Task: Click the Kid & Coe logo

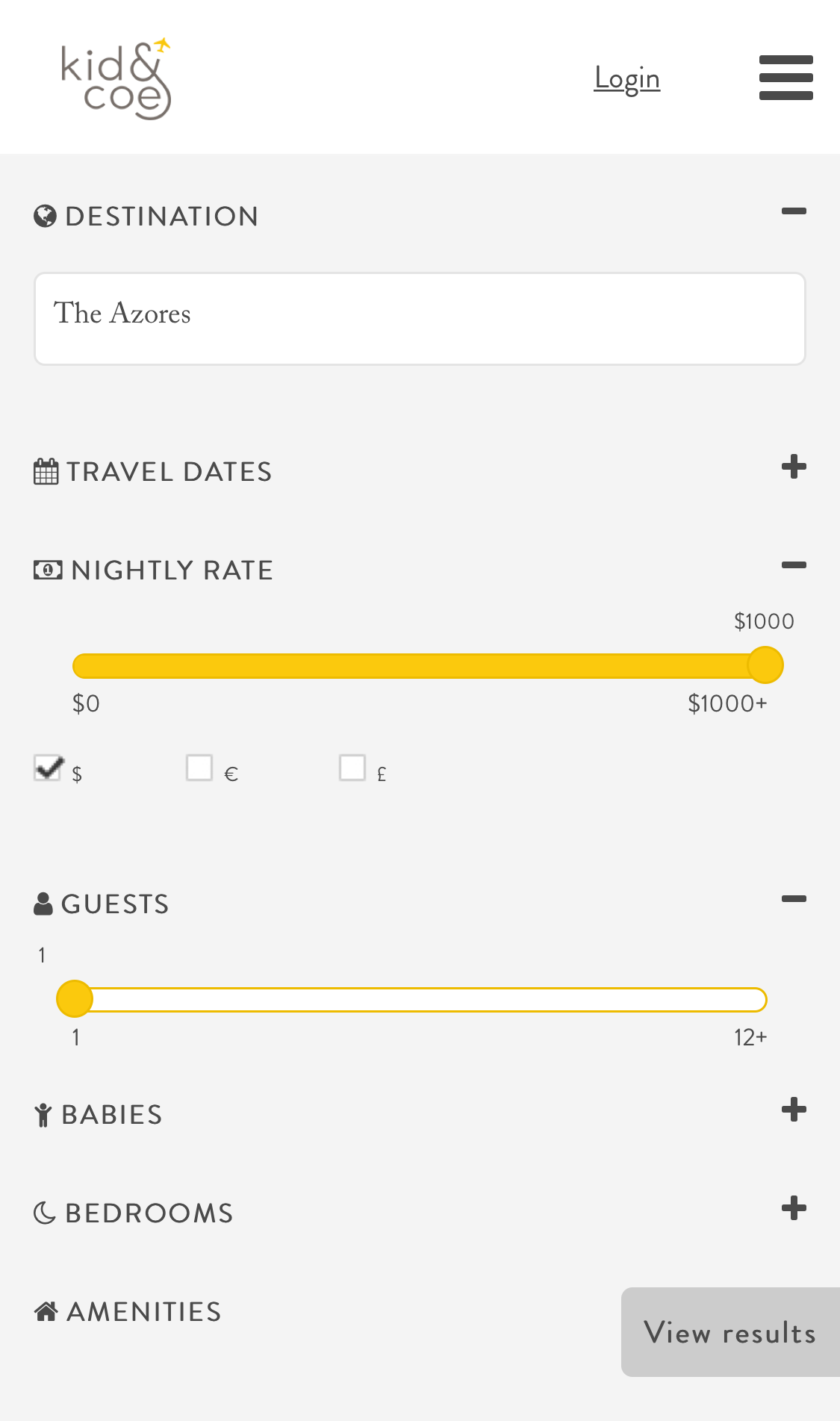Action: tap(116, 78)
